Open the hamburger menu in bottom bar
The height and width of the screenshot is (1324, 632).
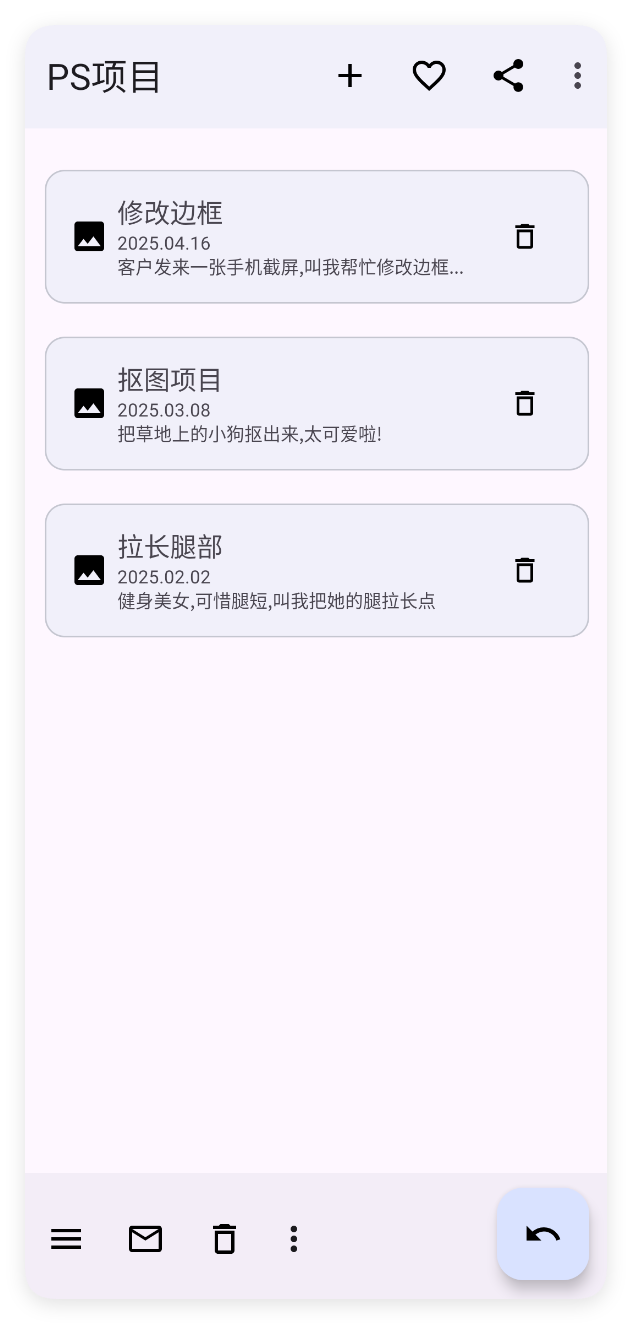pos(66,1239)
